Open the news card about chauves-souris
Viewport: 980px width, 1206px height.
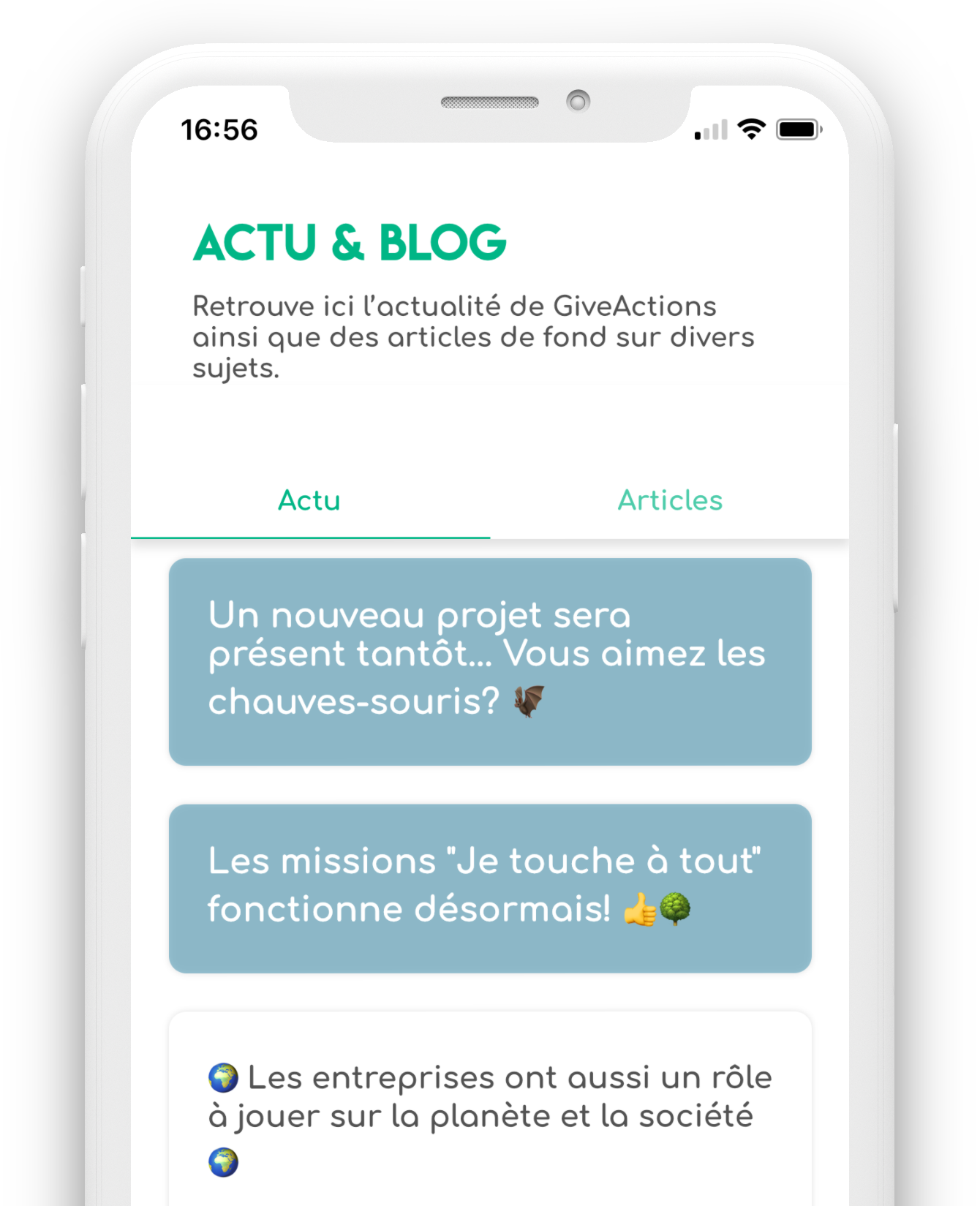(490, 661)
